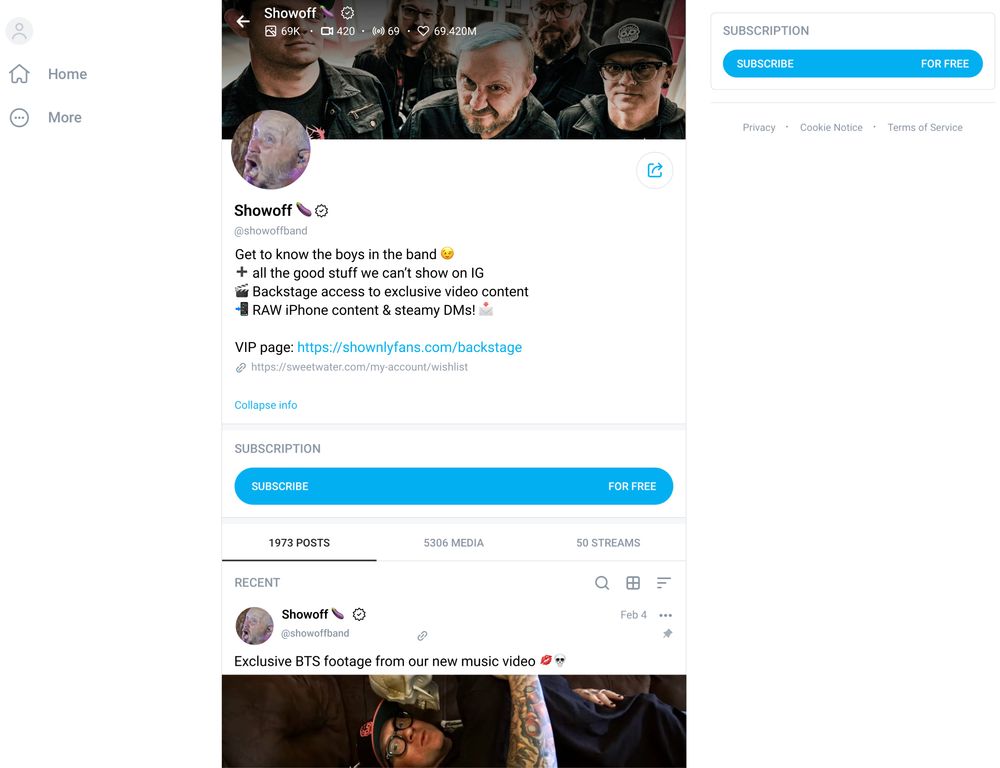
Task: Subscribe for free in the right panel
Action: (852, 64)
